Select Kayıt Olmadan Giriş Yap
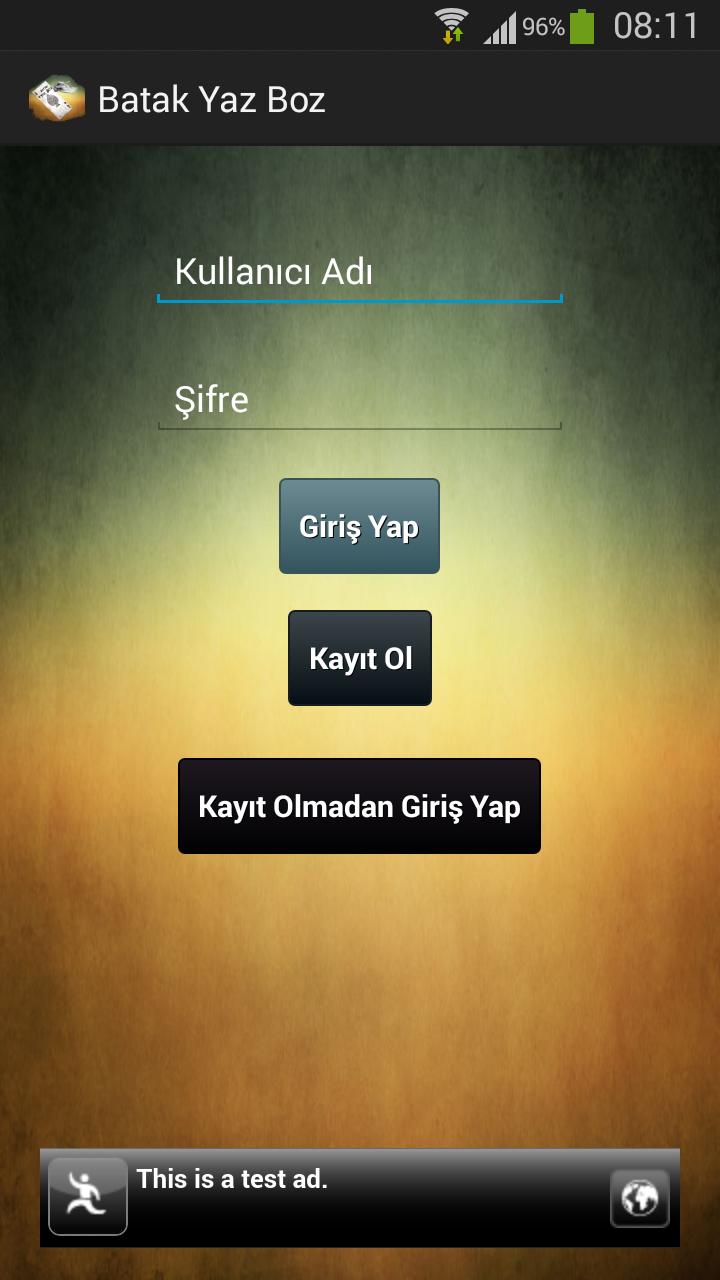 click(359, 806)
